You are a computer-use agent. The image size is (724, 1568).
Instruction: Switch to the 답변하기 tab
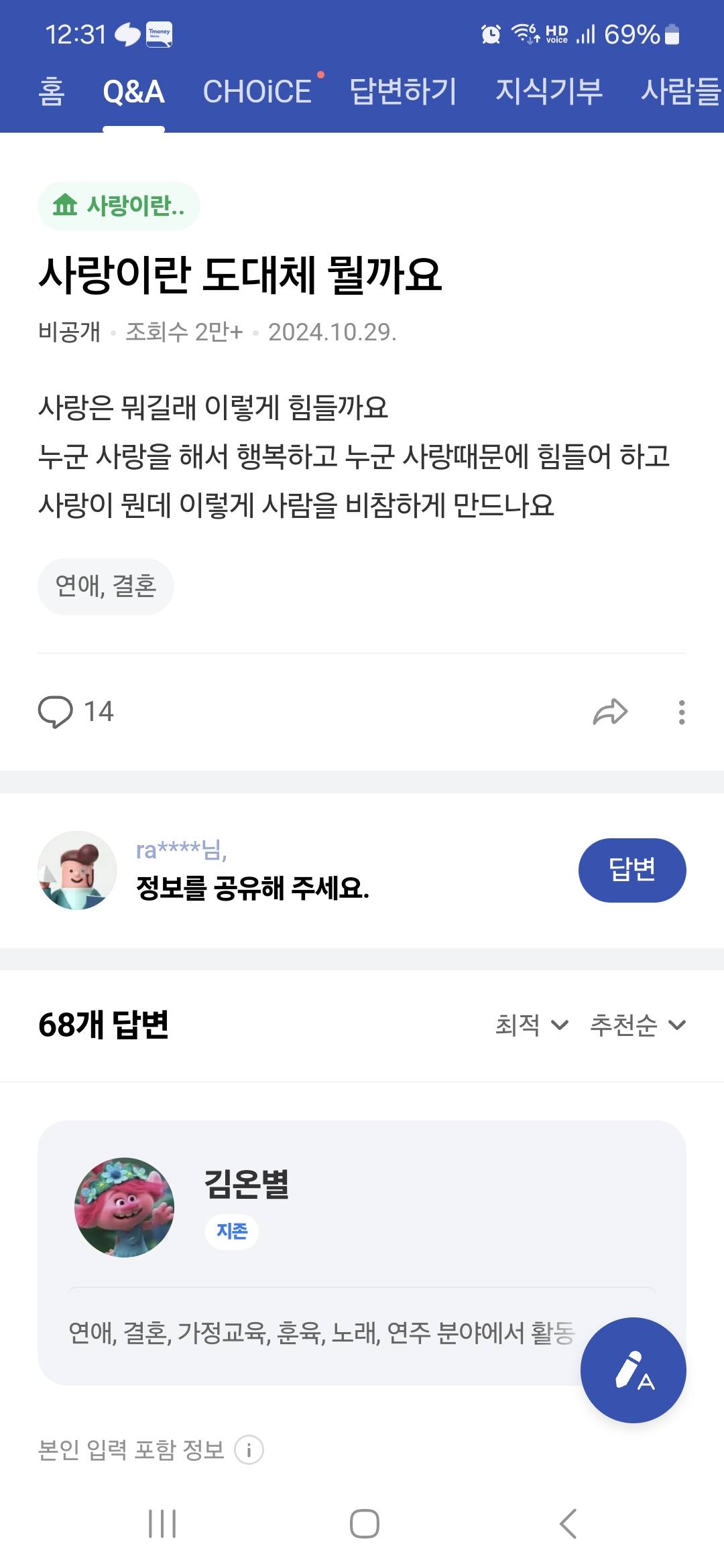403,92
